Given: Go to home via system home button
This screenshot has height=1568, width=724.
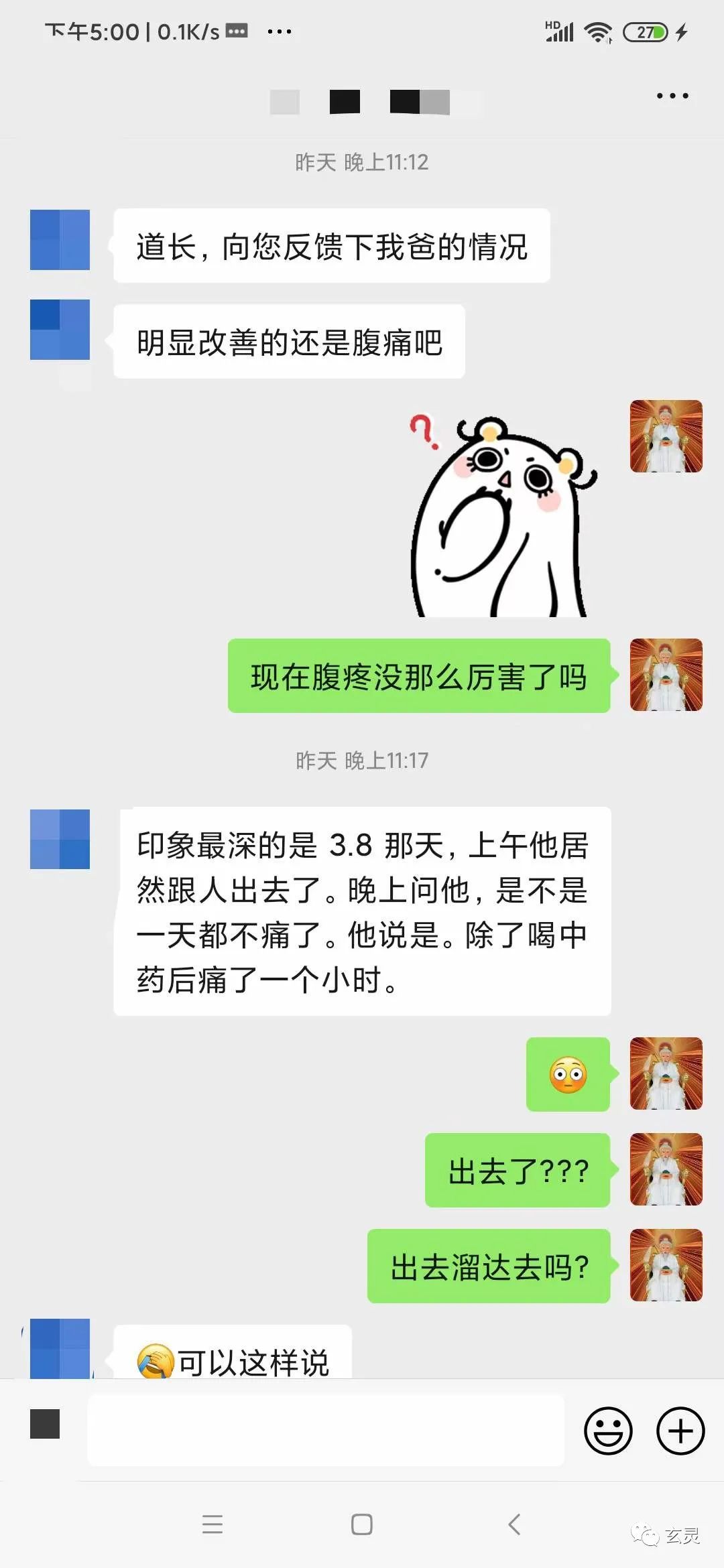Looking at the screenshot, I should point(362,1524).
